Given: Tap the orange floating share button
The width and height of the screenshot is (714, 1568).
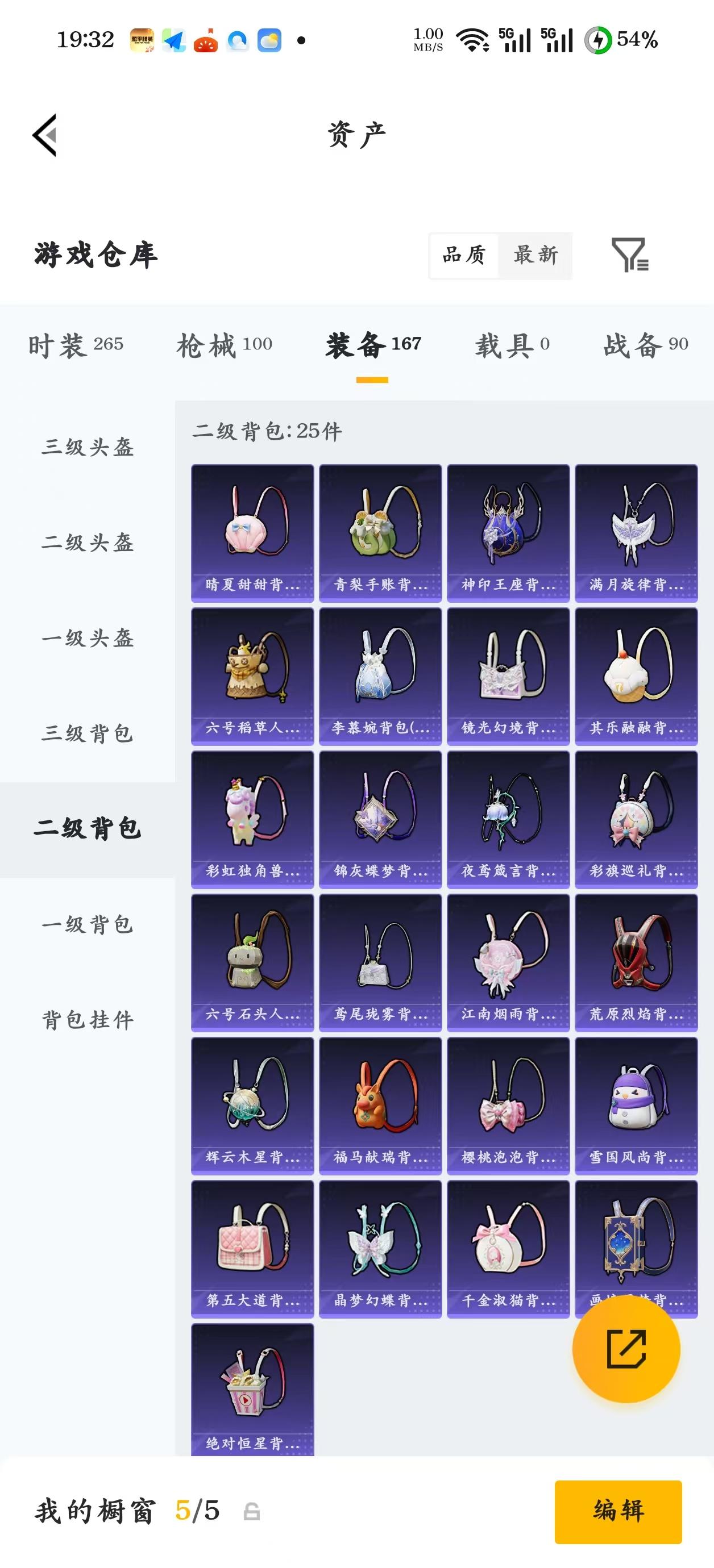Looking at the screenshot, I should [x=626, y=1349].
